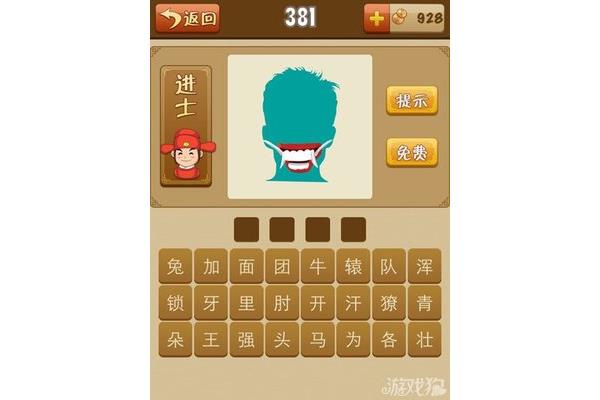Go back with the 返回 button
600x400 pixels.
tap(187, 17)
